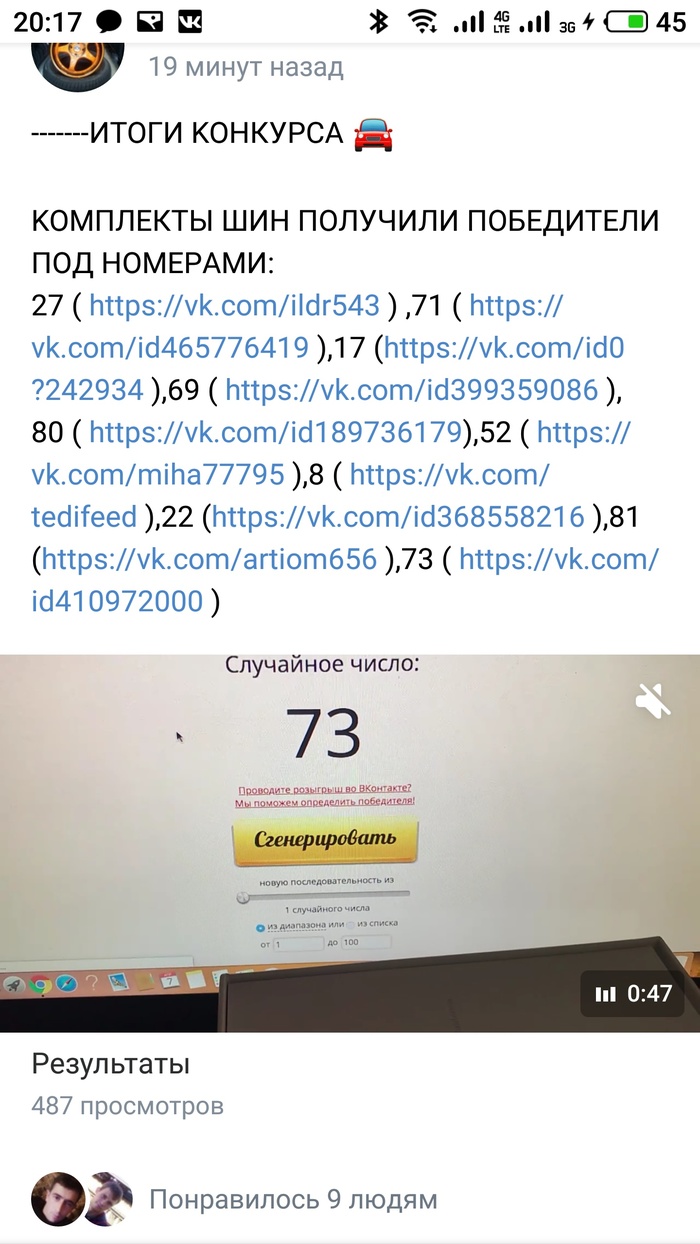Open the vk.com/miha77795 link

[x=158, y=476]
